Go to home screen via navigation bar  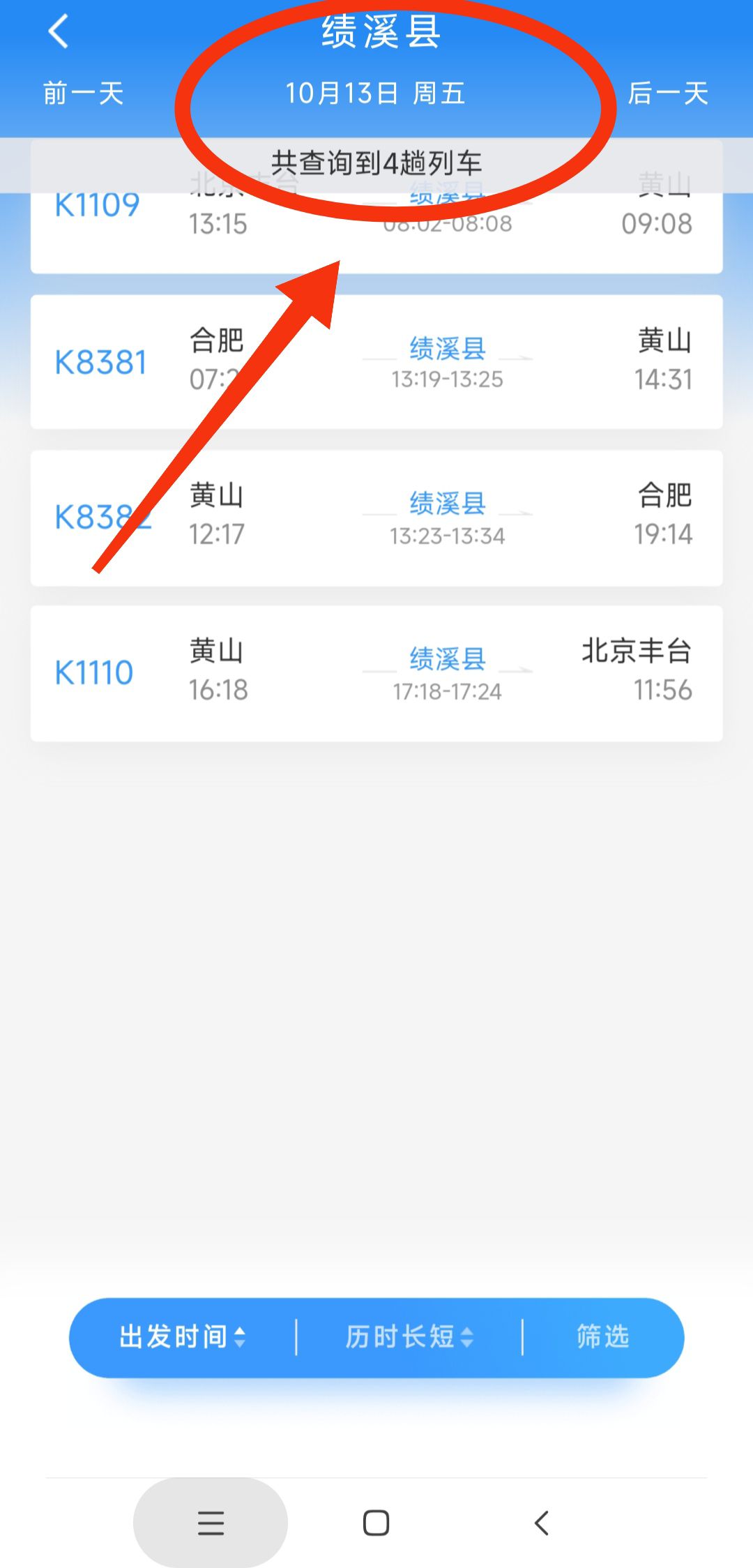pyautogui.click(x=376, y=1522)
